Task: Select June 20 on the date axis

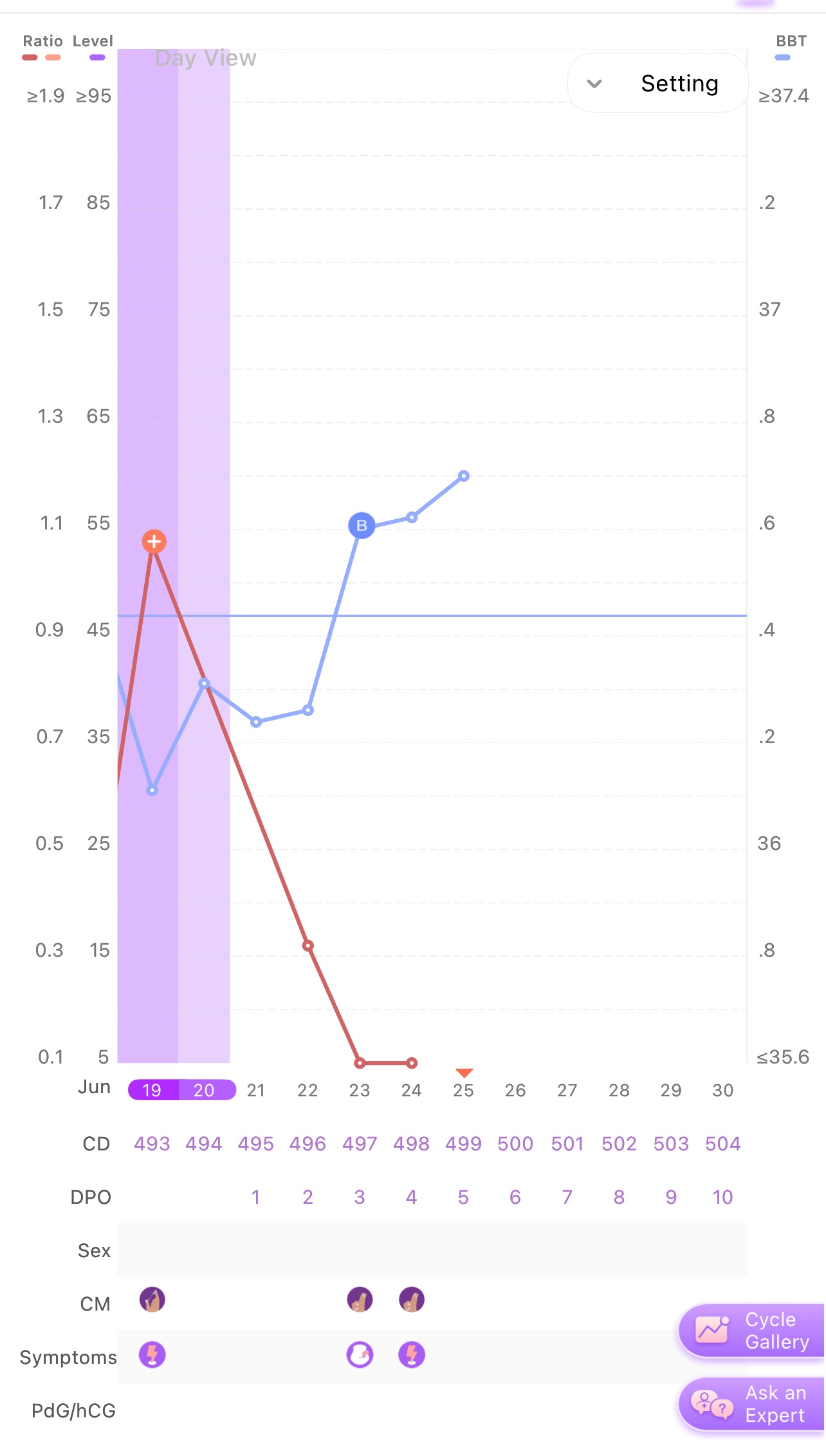Action: coord(204,1090)
